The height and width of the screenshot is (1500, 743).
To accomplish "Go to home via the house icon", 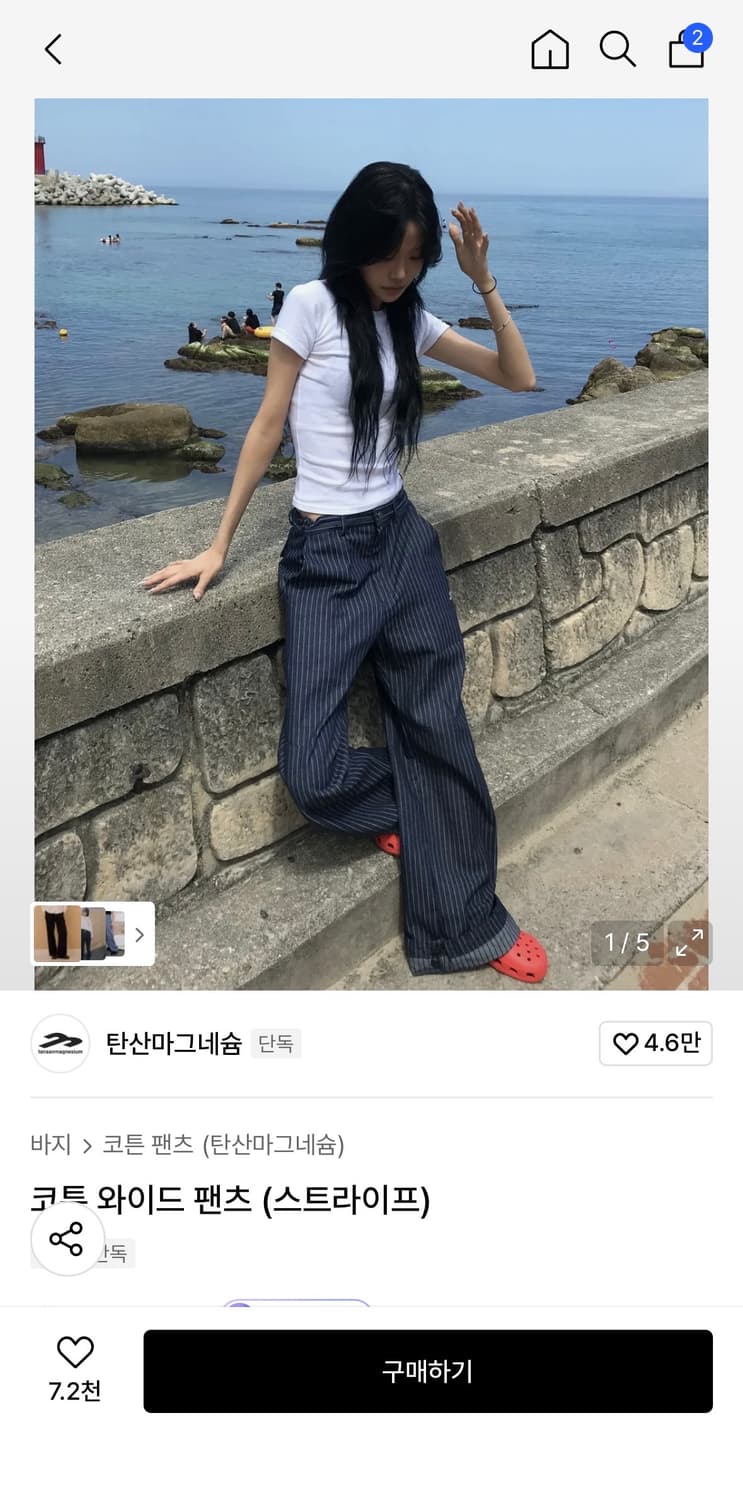I will coord(548,48).
